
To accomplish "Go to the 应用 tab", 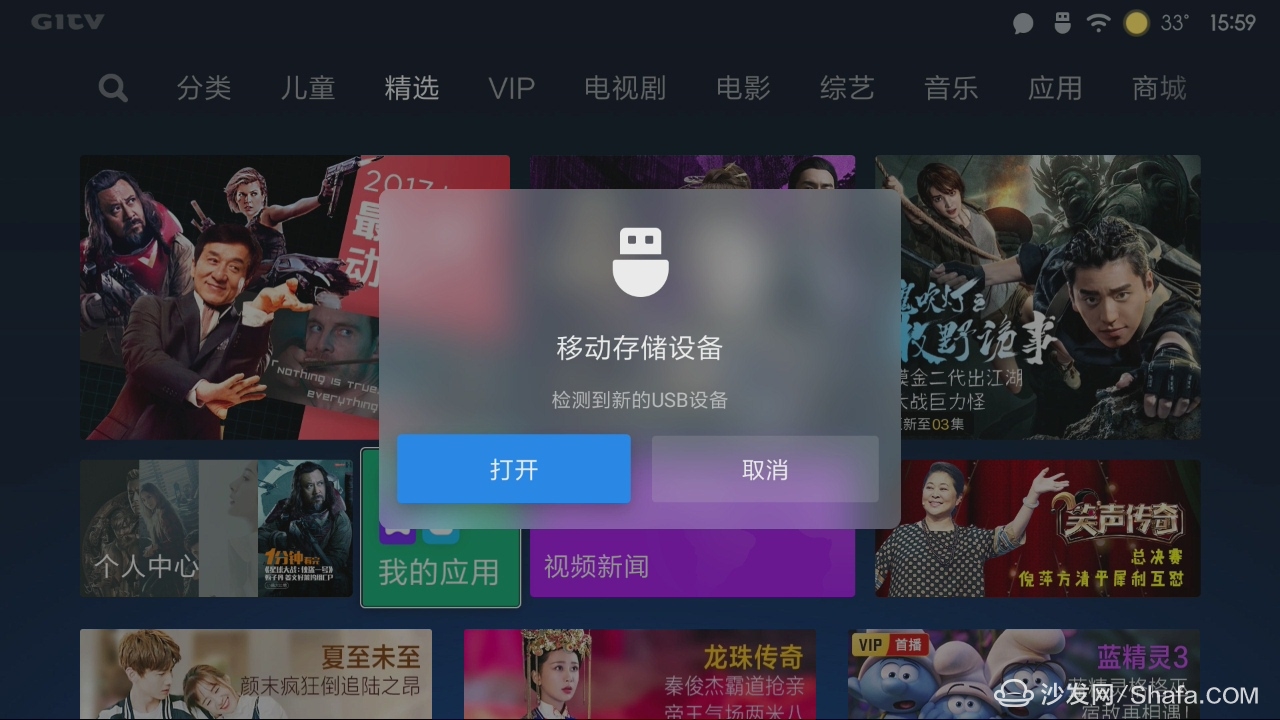I will click(1055, 88).
